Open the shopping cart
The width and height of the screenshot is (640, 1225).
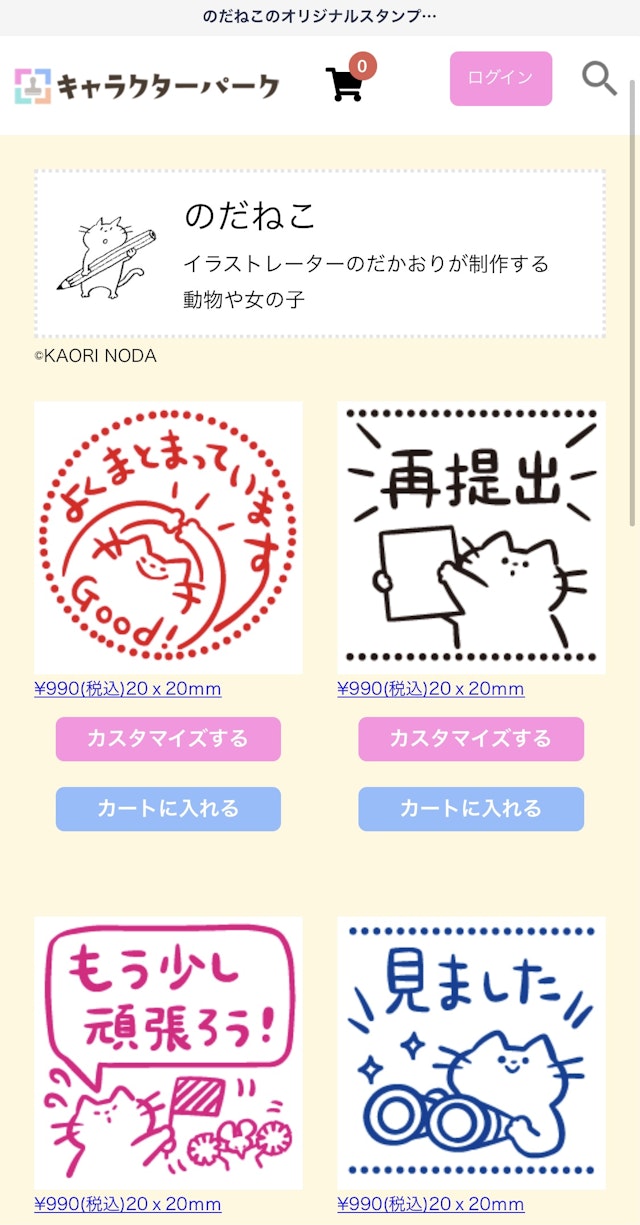[x=345, y=83]
